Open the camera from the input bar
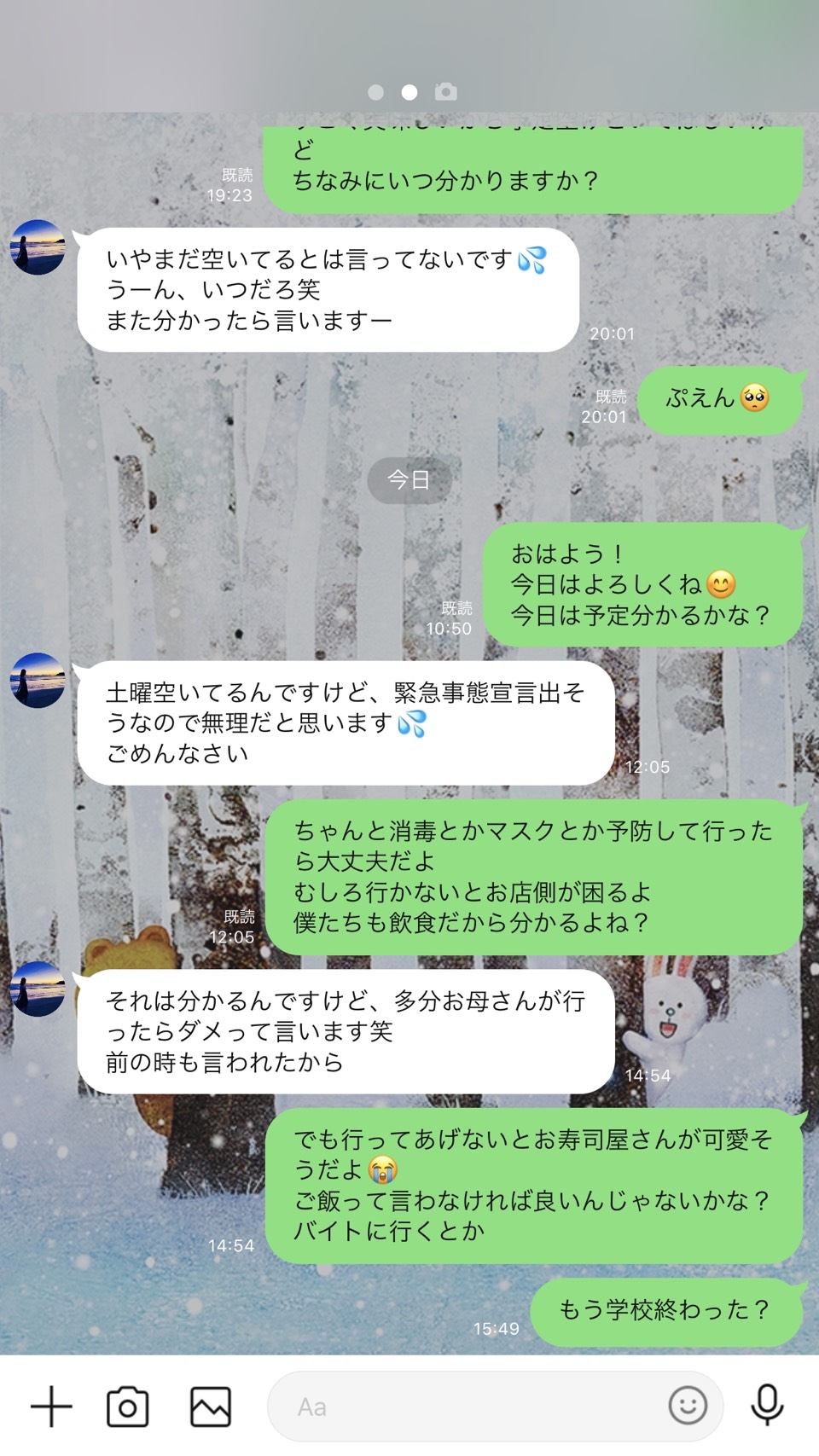 (x=127, y=1407)
